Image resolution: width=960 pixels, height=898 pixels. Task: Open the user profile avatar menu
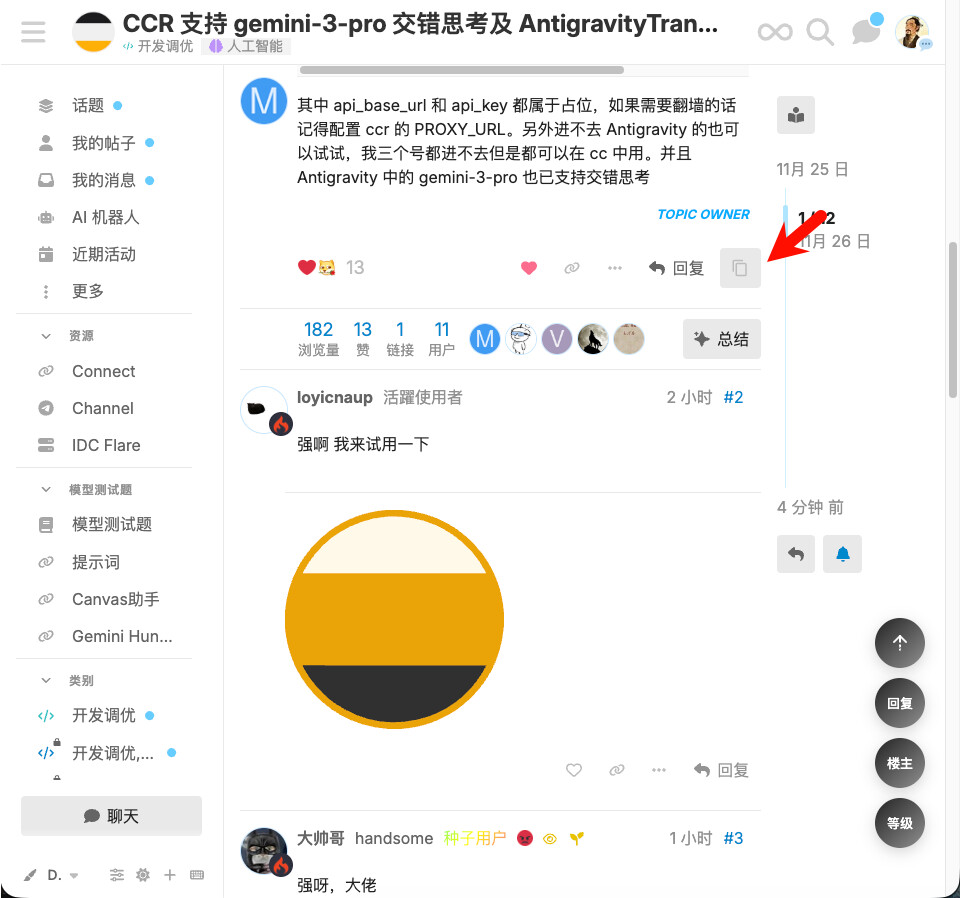click(912, 32)
